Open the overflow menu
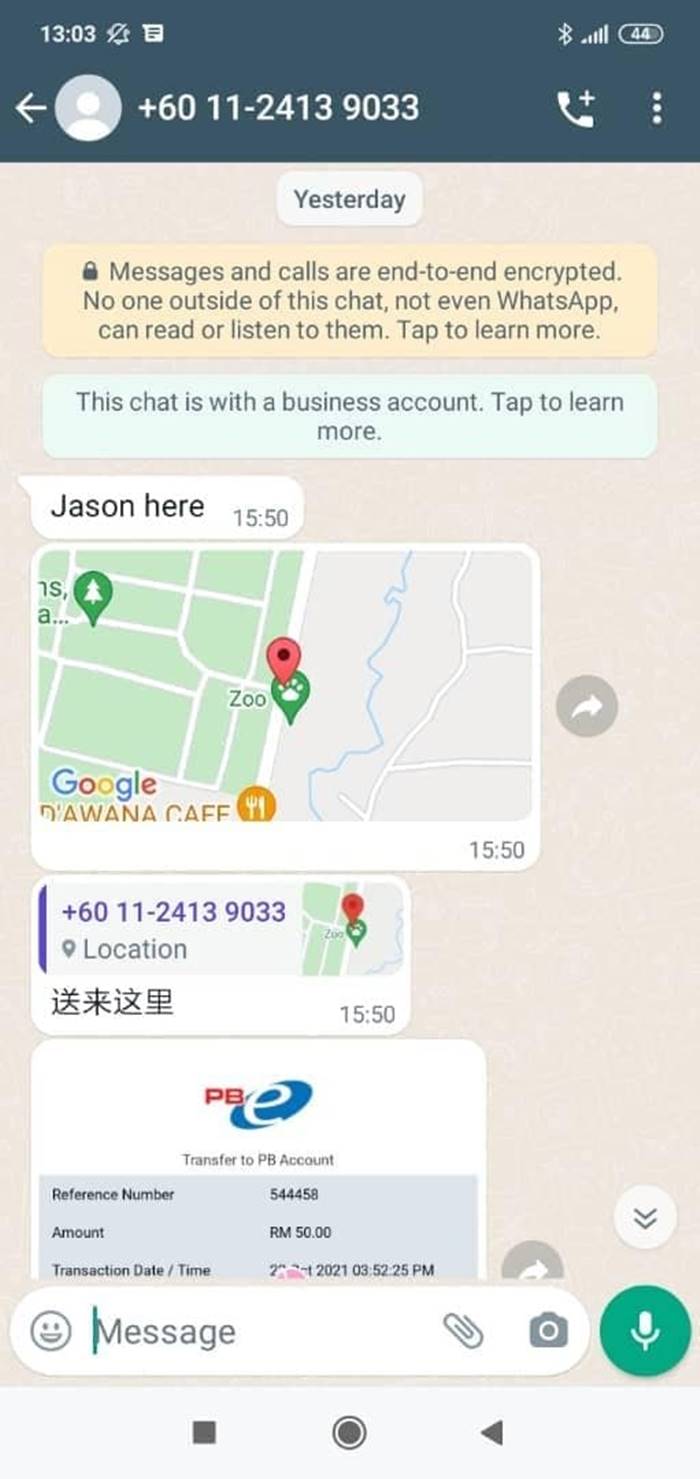Image resolution: width=700 pixels, height=1479 pixels. coord(656,108)
